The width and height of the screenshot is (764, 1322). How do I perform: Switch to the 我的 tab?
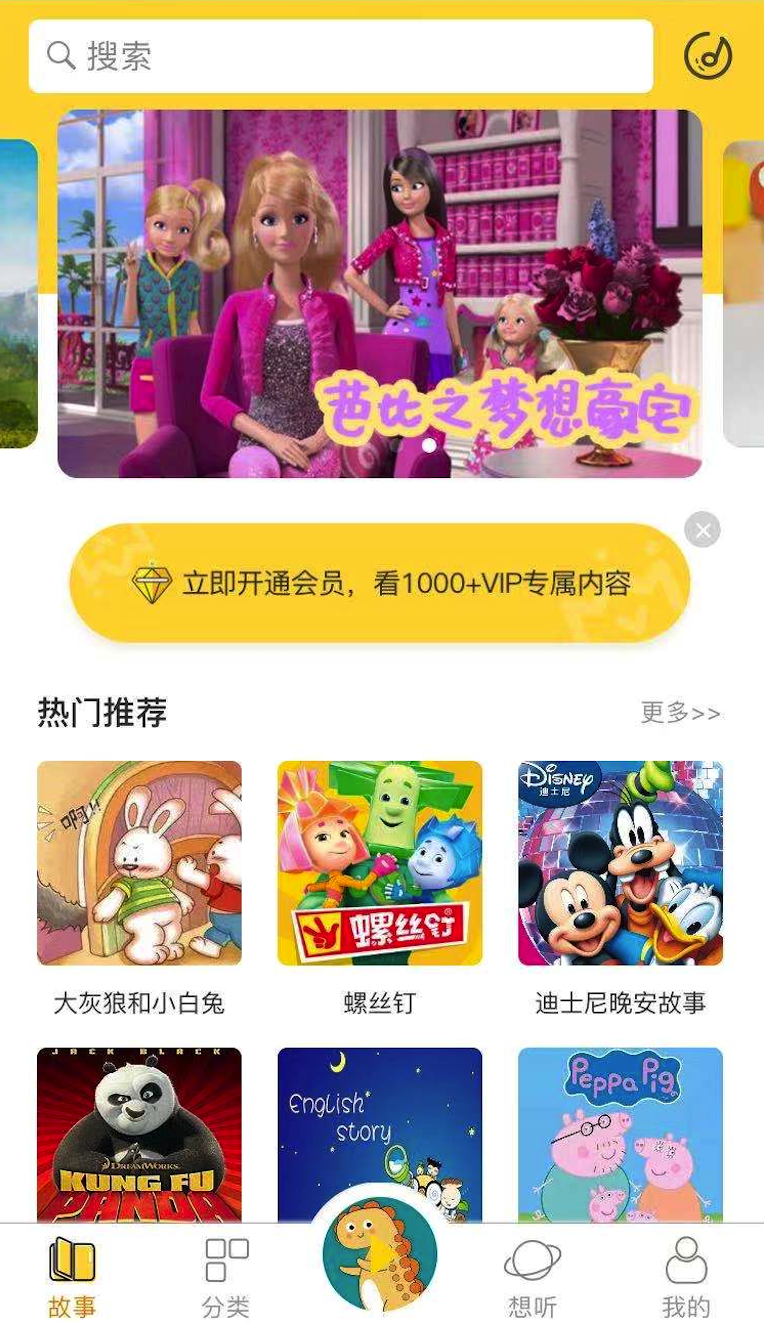click(686, 1277)
